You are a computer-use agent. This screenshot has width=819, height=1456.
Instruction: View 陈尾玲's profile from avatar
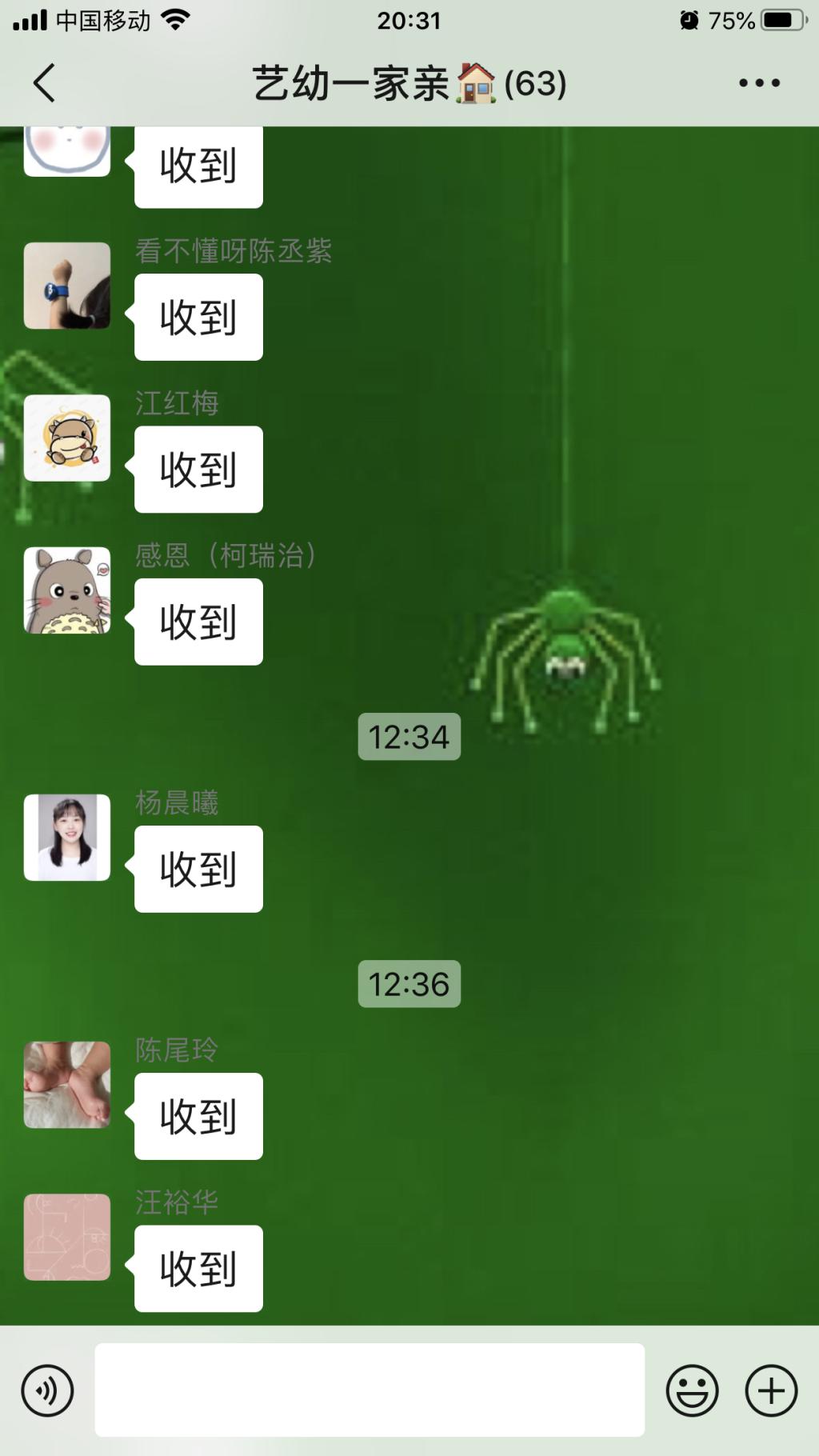(x=67, y=1085)
